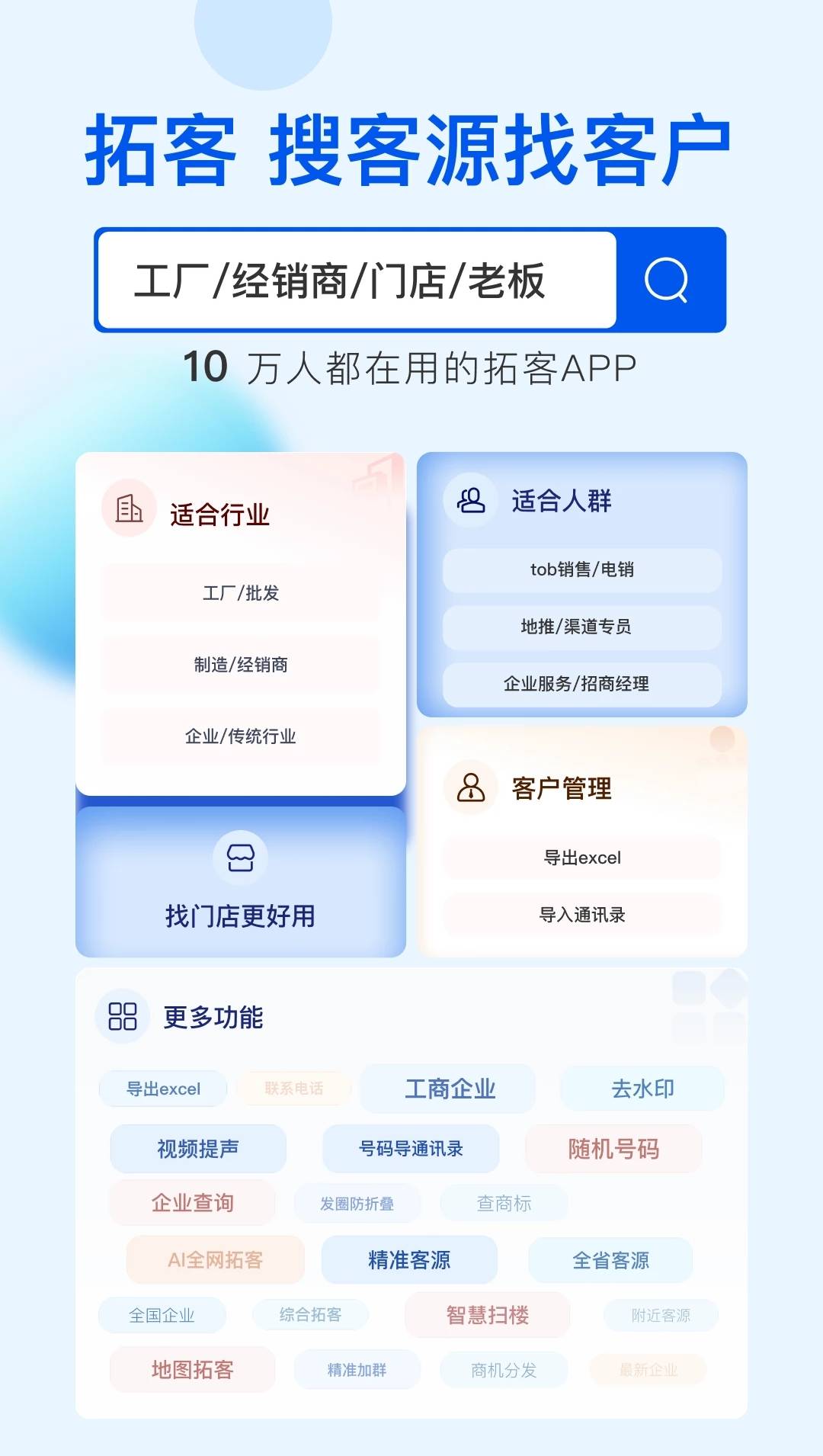The height and width of the screenshot is (1456, 823).
Task: Open the 智慧扫楼 feature
Action: click(488, 1315)
